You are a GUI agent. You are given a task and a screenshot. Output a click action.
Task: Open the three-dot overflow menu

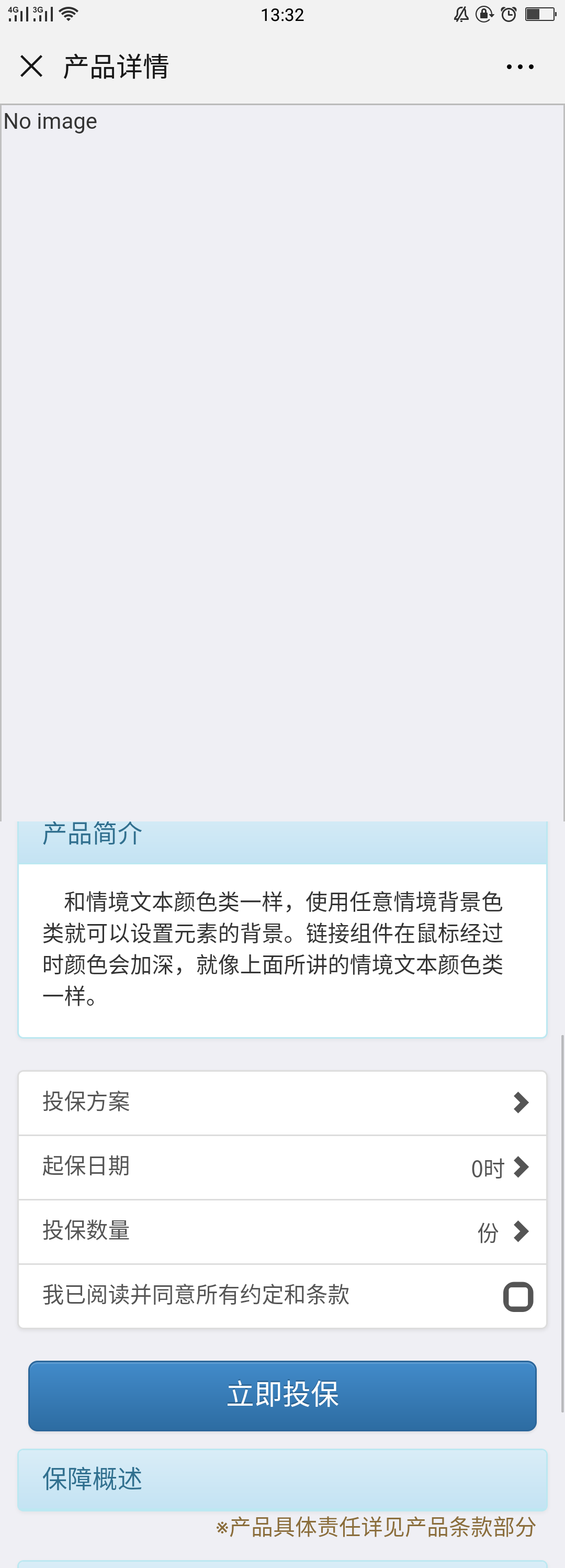pyautogui.click(x=520, y=66)
